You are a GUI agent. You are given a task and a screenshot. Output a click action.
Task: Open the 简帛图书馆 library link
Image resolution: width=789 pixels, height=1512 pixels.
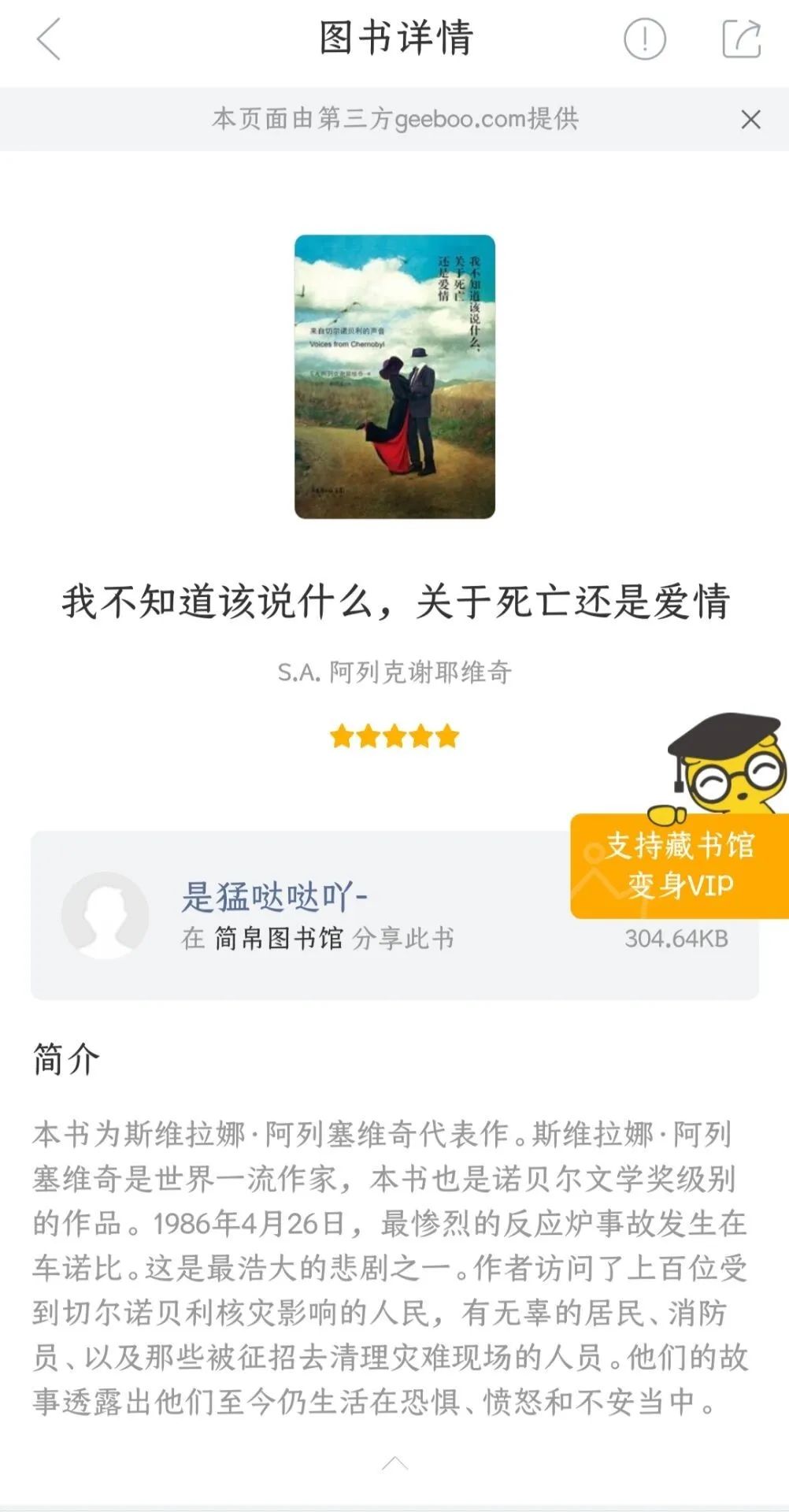click(x=278, y=938)
